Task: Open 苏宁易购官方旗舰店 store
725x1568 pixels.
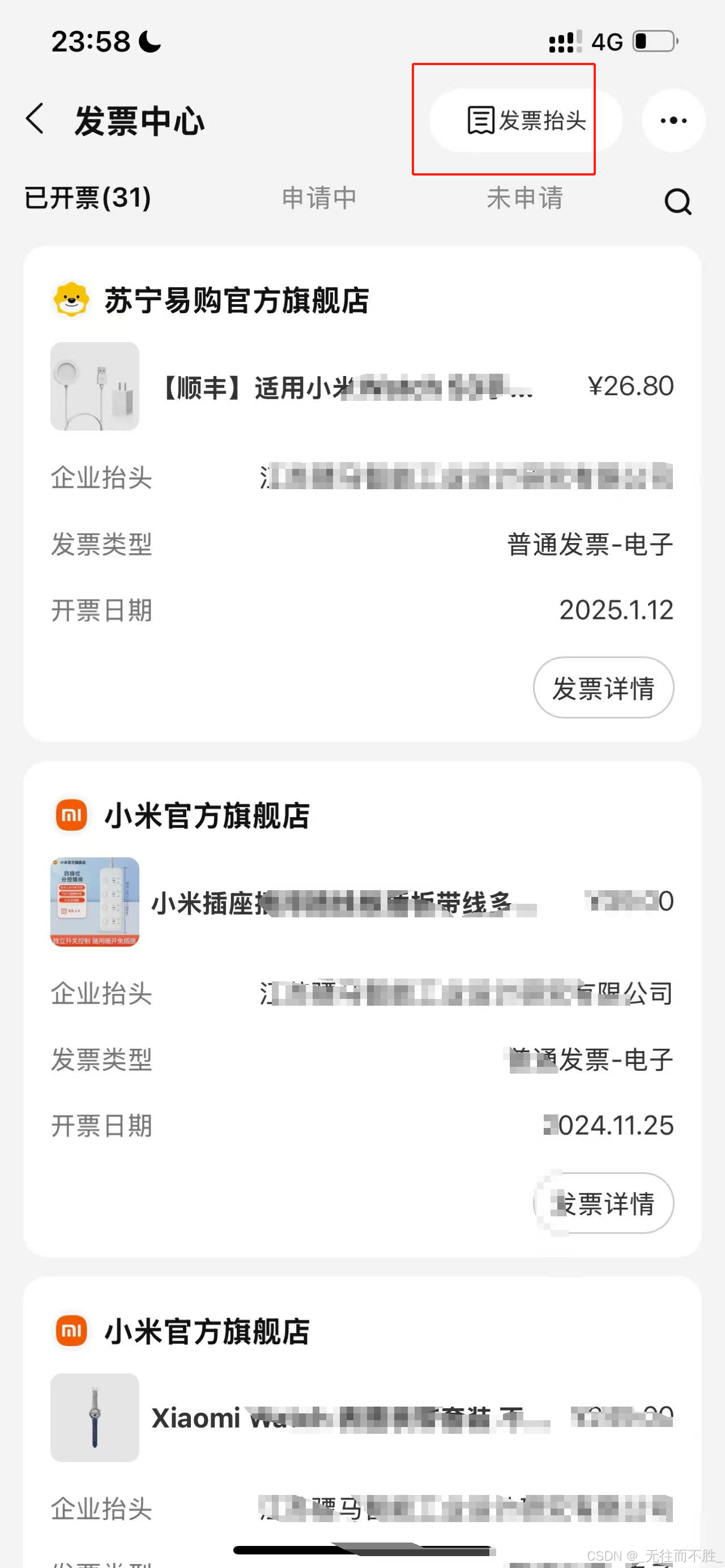Action: [236, 300]
